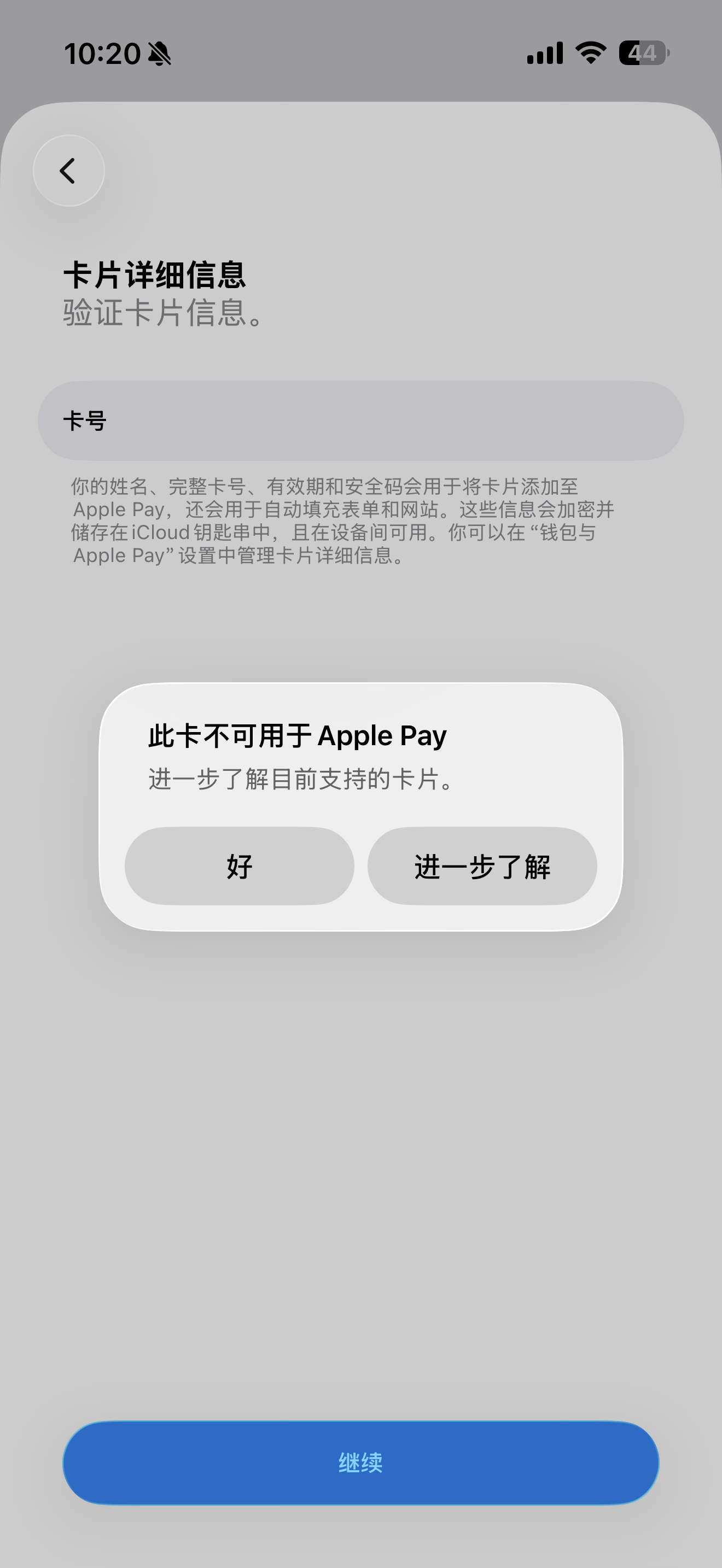The height and width of the screenshot is (1568, 722).
Task: Tap 进一步了解 for supported cards
Action: click(x=482, y=866)
